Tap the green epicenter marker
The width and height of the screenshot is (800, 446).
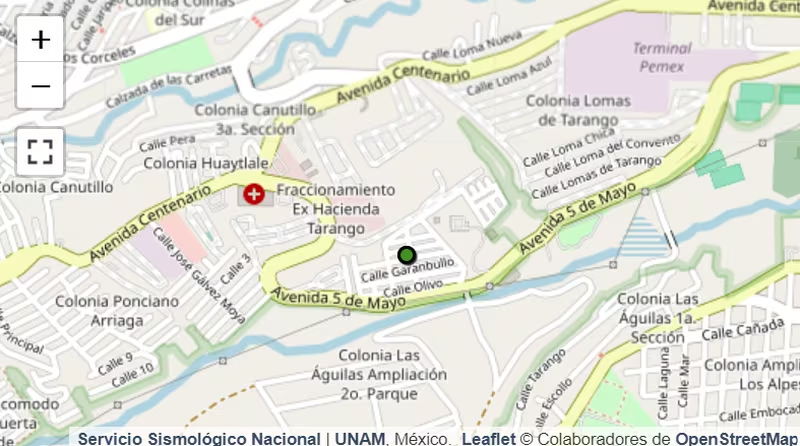pos(406,254)
